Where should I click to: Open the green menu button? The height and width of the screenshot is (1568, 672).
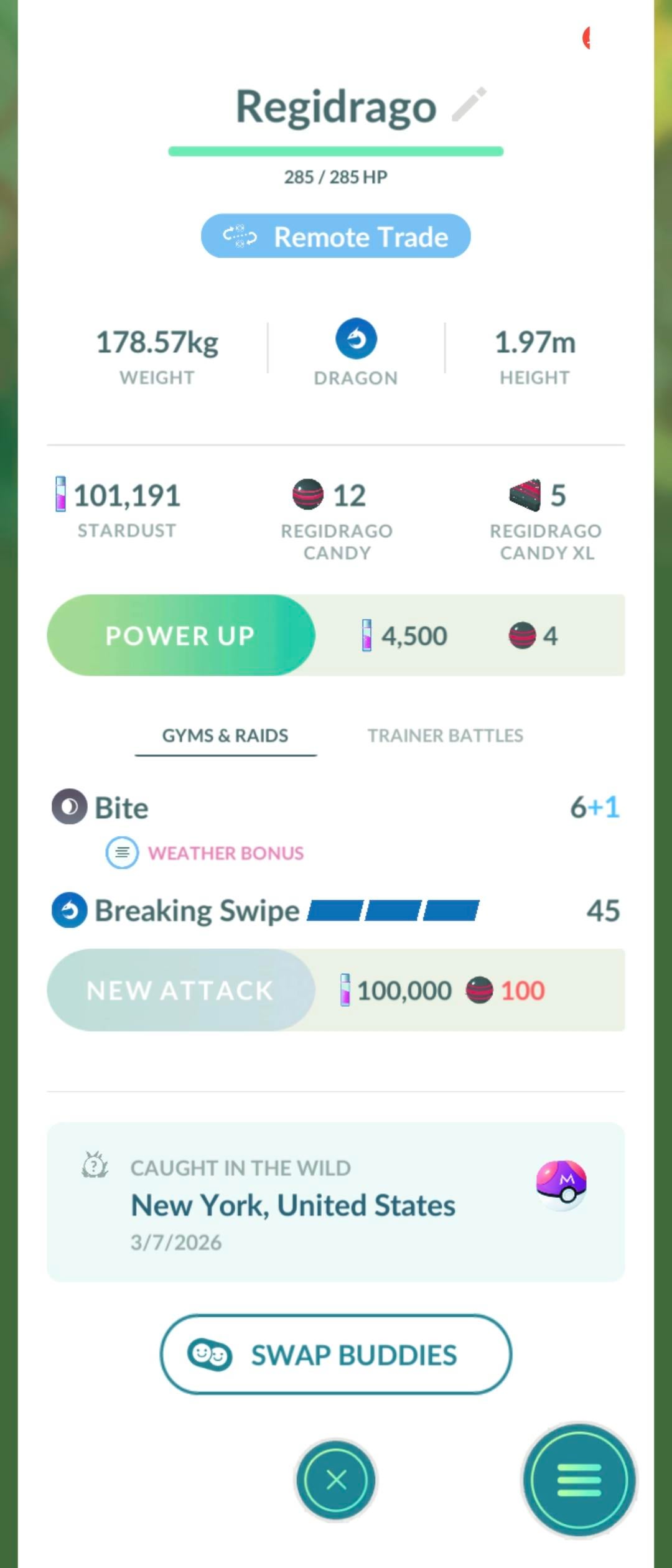point(579,1480)
